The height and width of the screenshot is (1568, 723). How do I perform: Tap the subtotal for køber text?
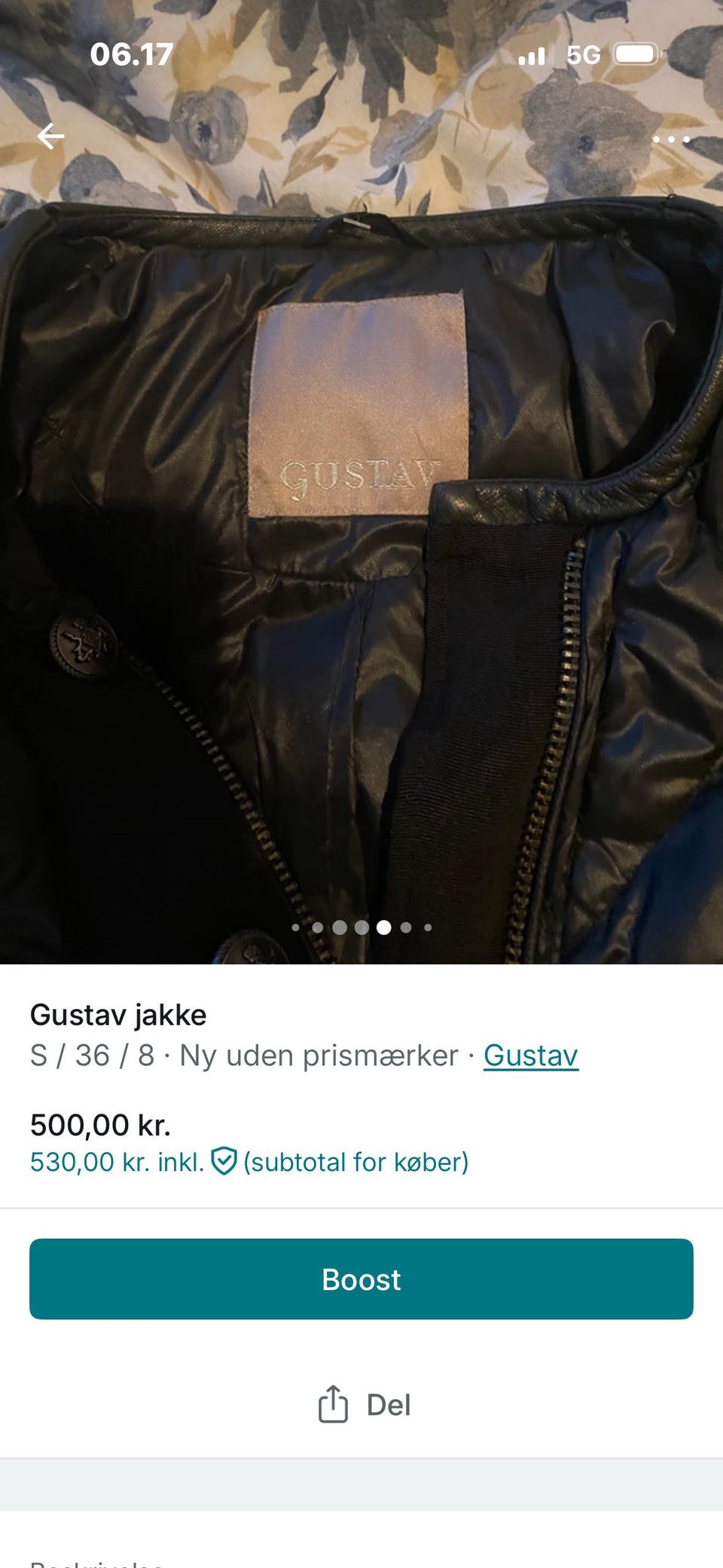point(356,1163)
